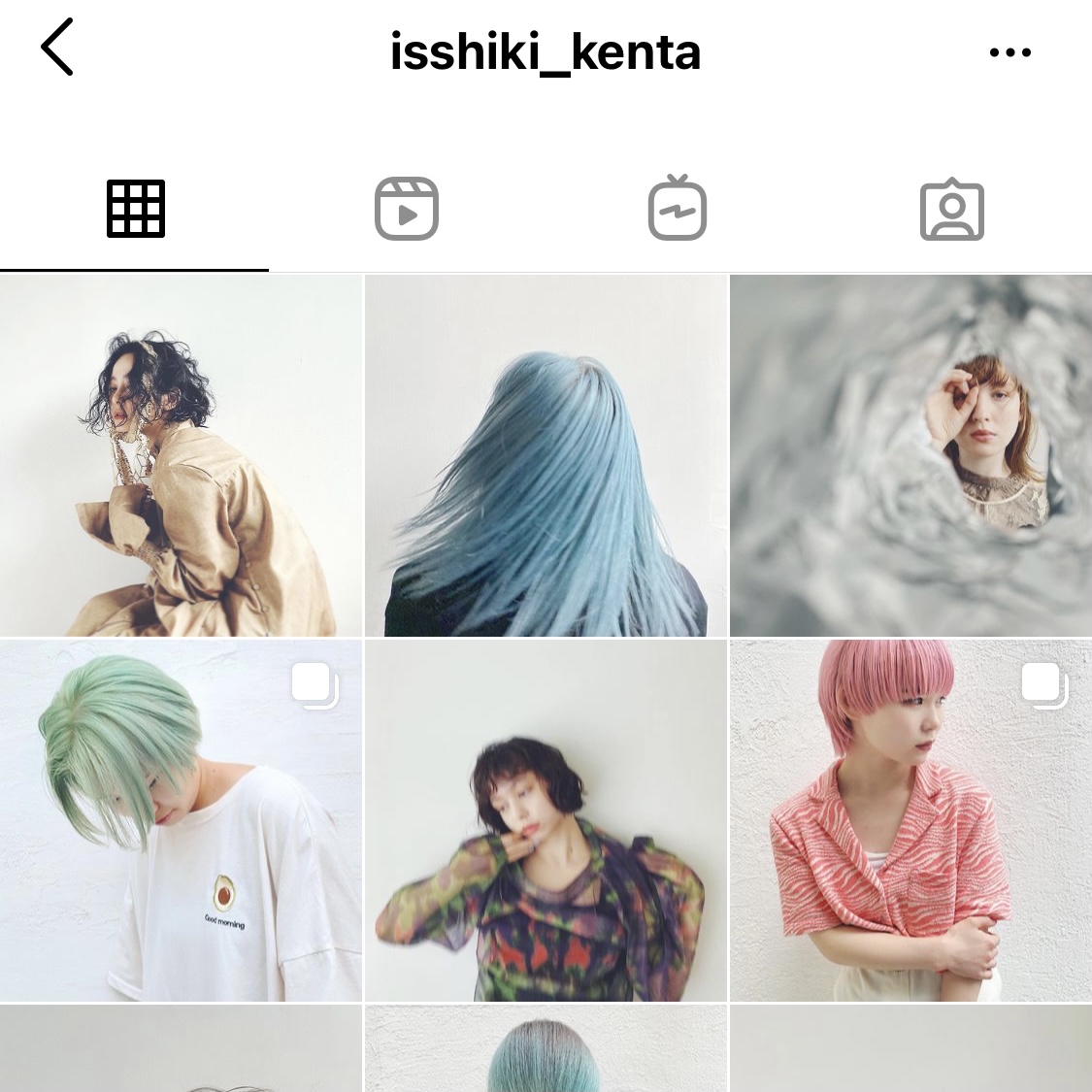Go back from isshiki_kenta profile
This screenshot has width=1092, height=1092.
[57, 49]
